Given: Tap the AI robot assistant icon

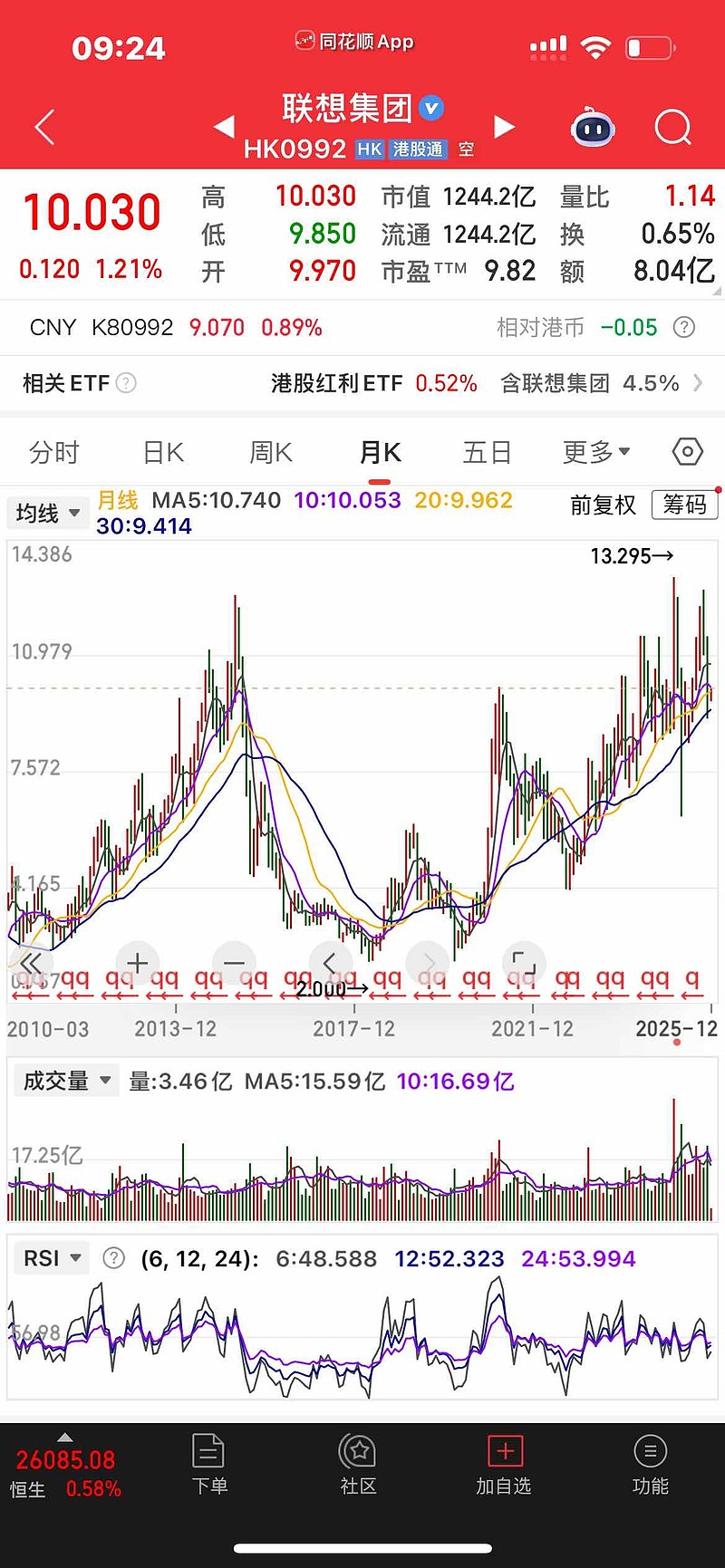Looking at the screenshot, I should point(593,129).
